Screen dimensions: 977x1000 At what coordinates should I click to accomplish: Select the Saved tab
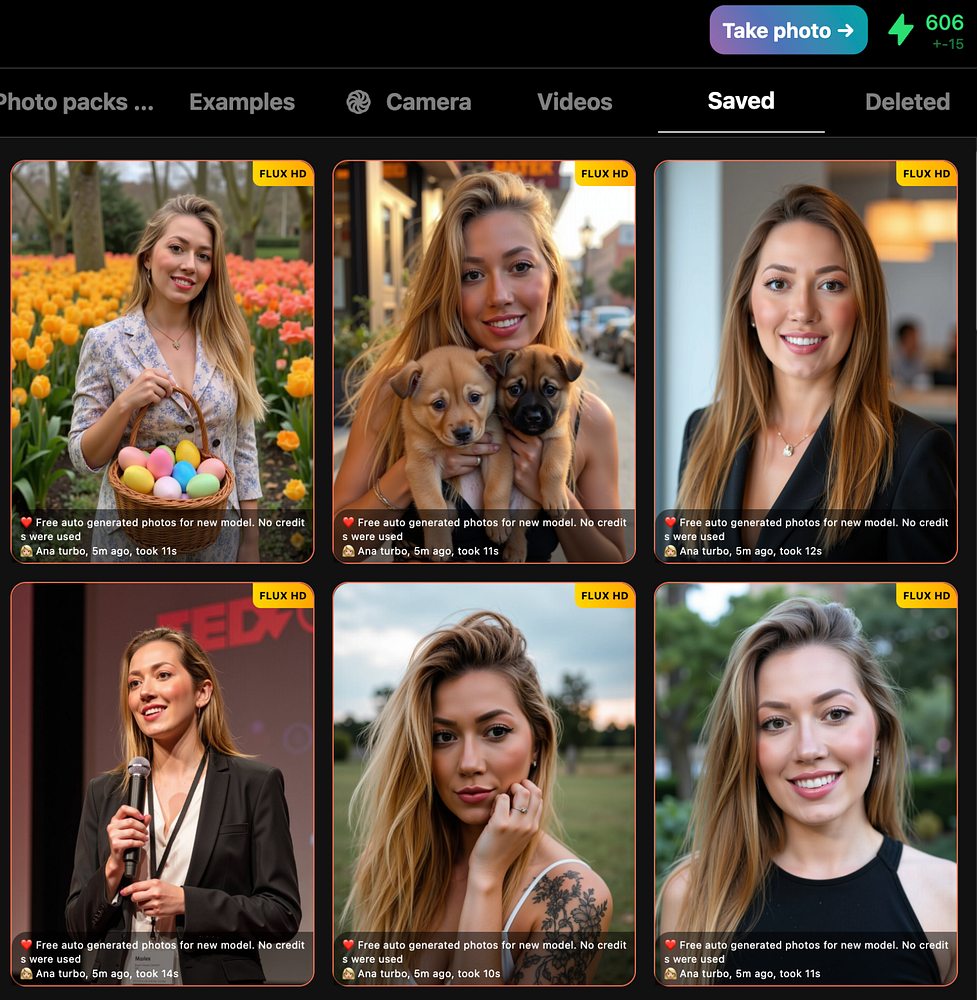740,102
